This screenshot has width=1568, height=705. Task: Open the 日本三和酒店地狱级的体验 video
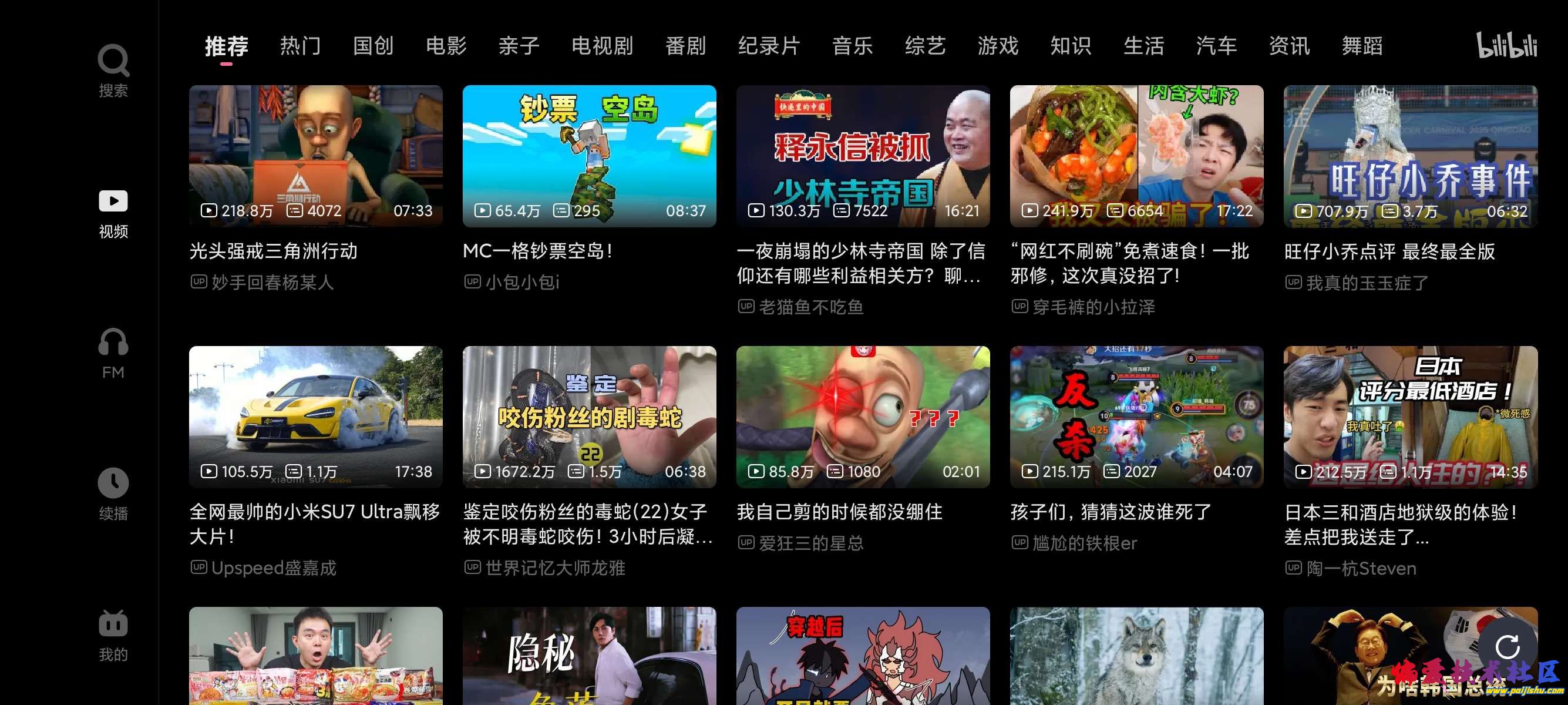pyautogui.click(x=1410, y=417)
